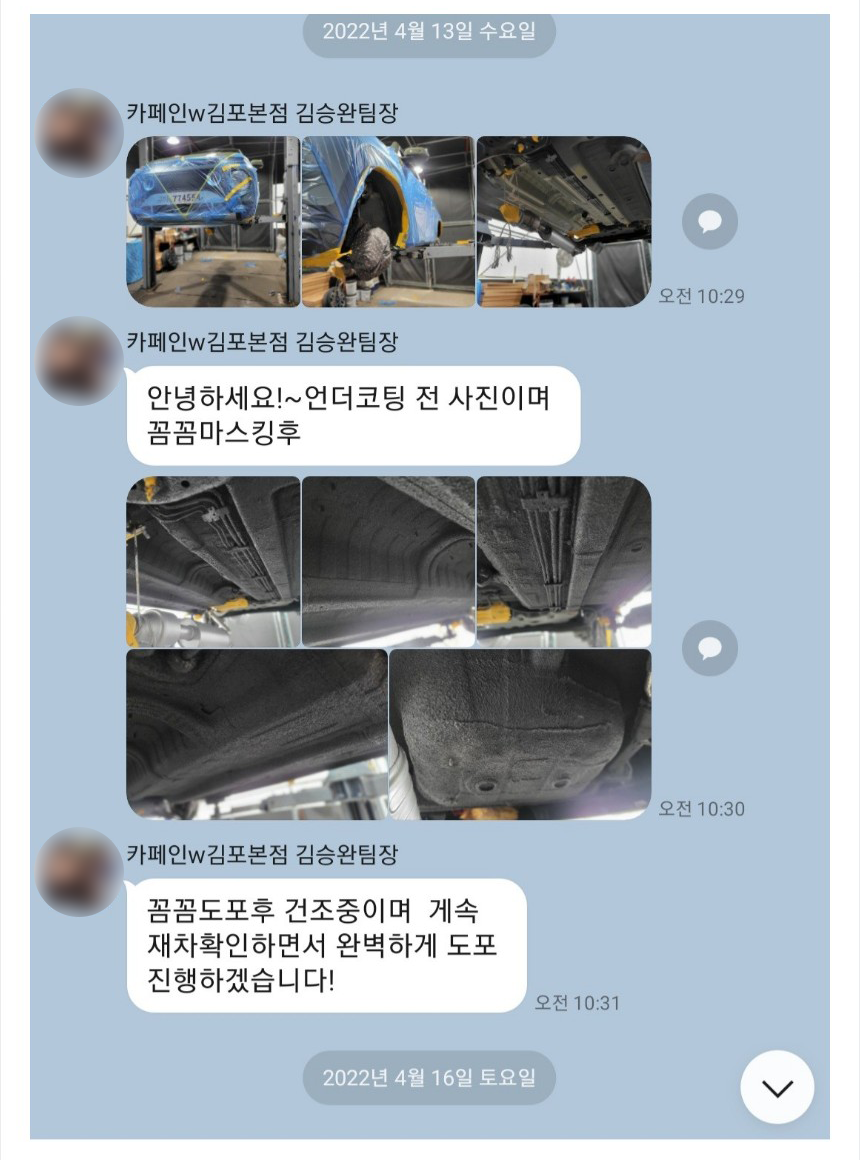The image size is (860, 1160).
Task: Open the blue-wrapped car on lift photo
Action: 212,221
